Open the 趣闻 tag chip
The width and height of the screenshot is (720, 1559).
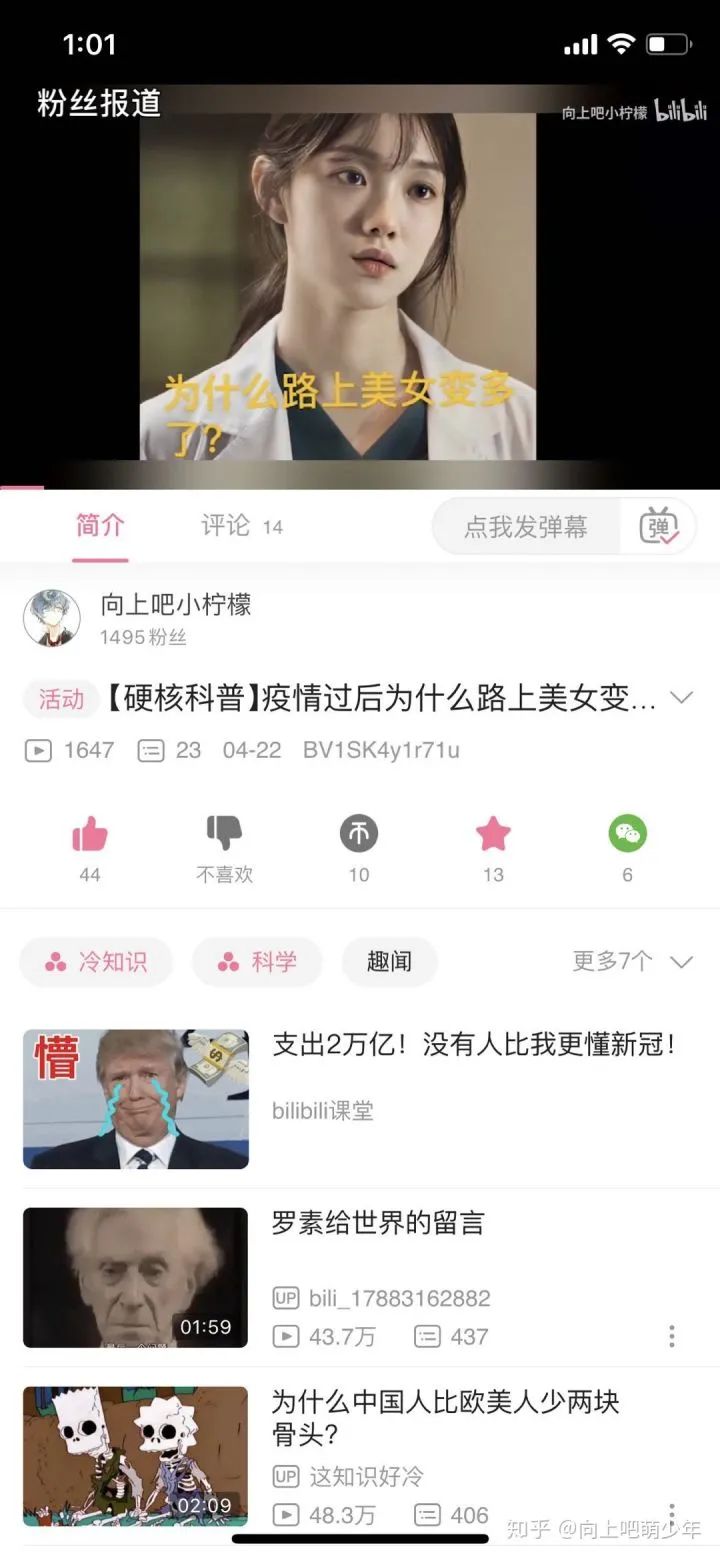coord(389,961)
